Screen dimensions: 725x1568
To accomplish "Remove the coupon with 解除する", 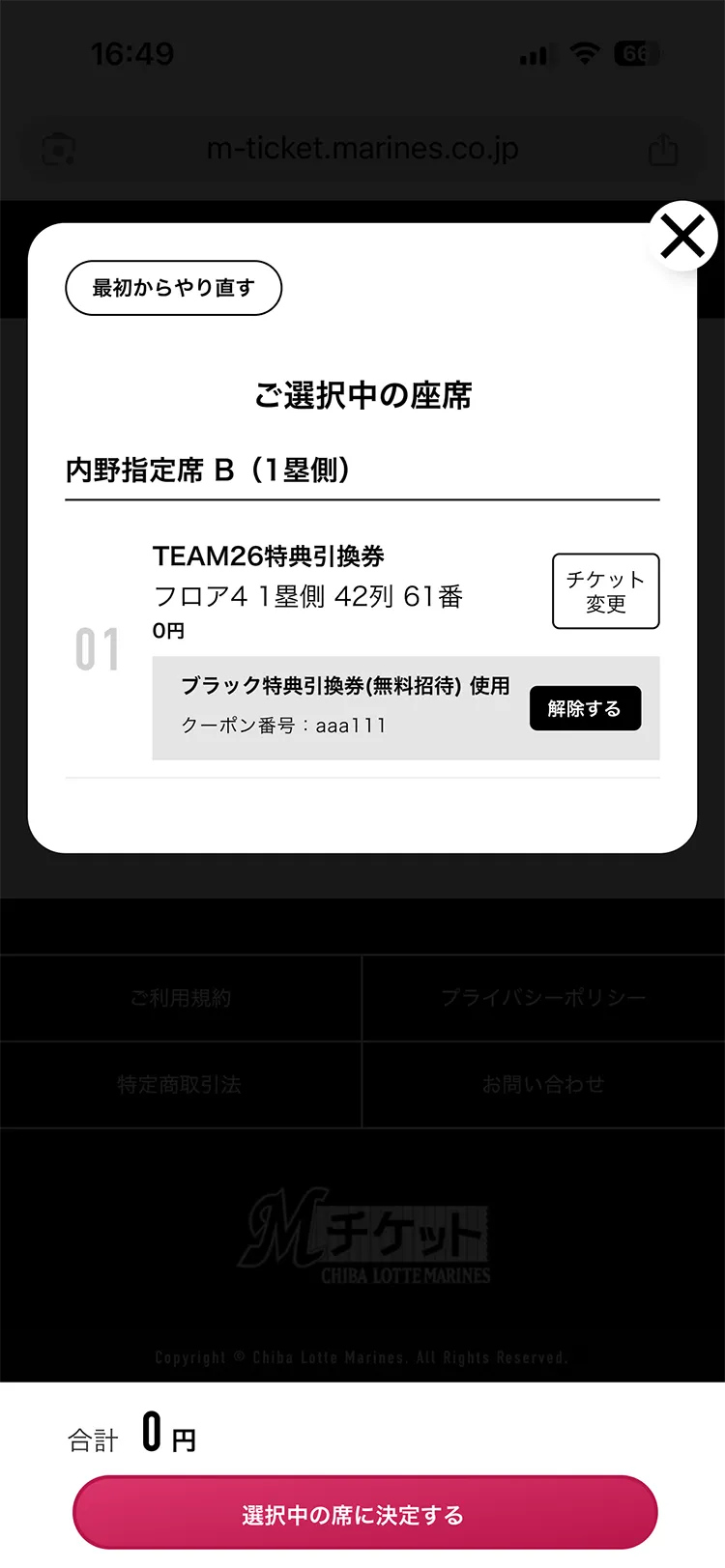I will point(585,708).
